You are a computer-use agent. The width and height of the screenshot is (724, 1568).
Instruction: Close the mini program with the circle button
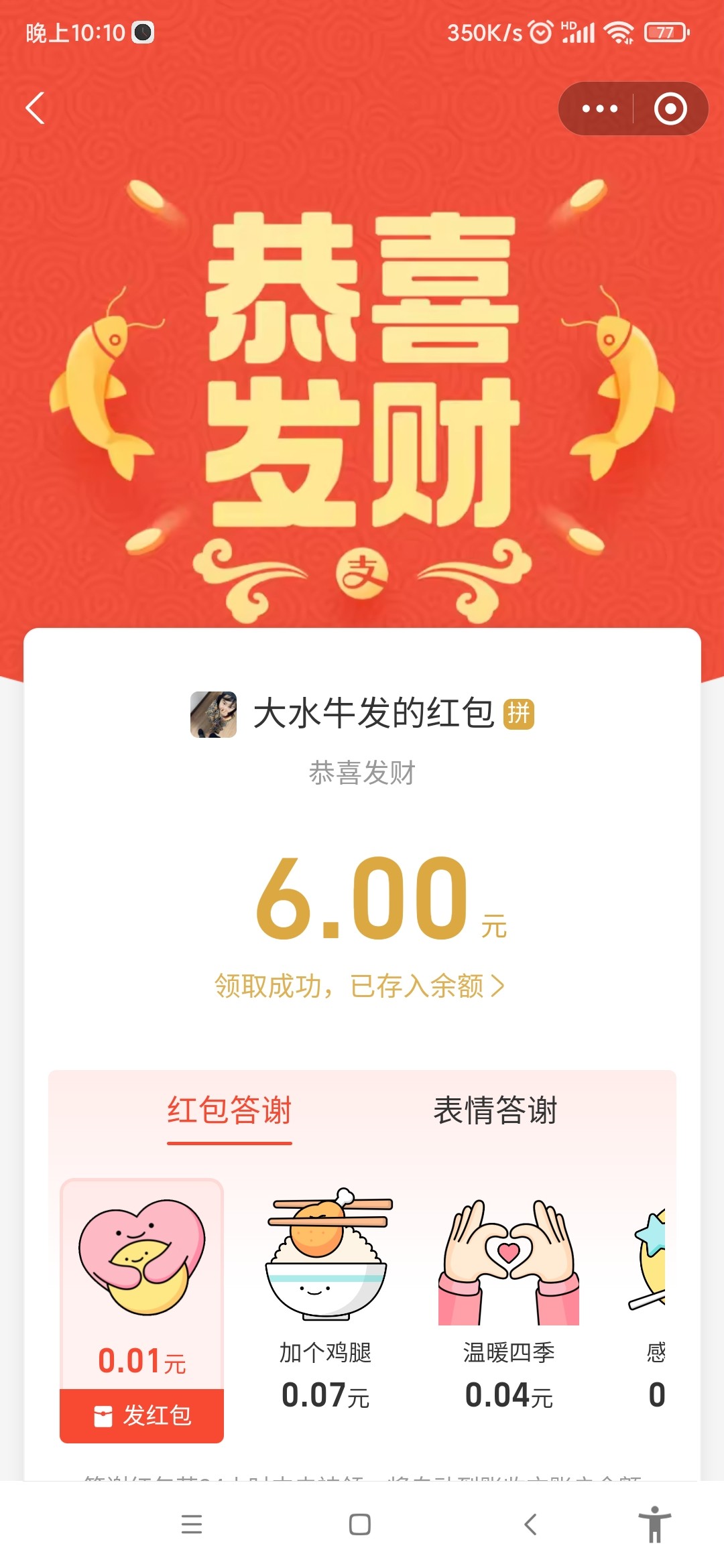click(670, 109)
